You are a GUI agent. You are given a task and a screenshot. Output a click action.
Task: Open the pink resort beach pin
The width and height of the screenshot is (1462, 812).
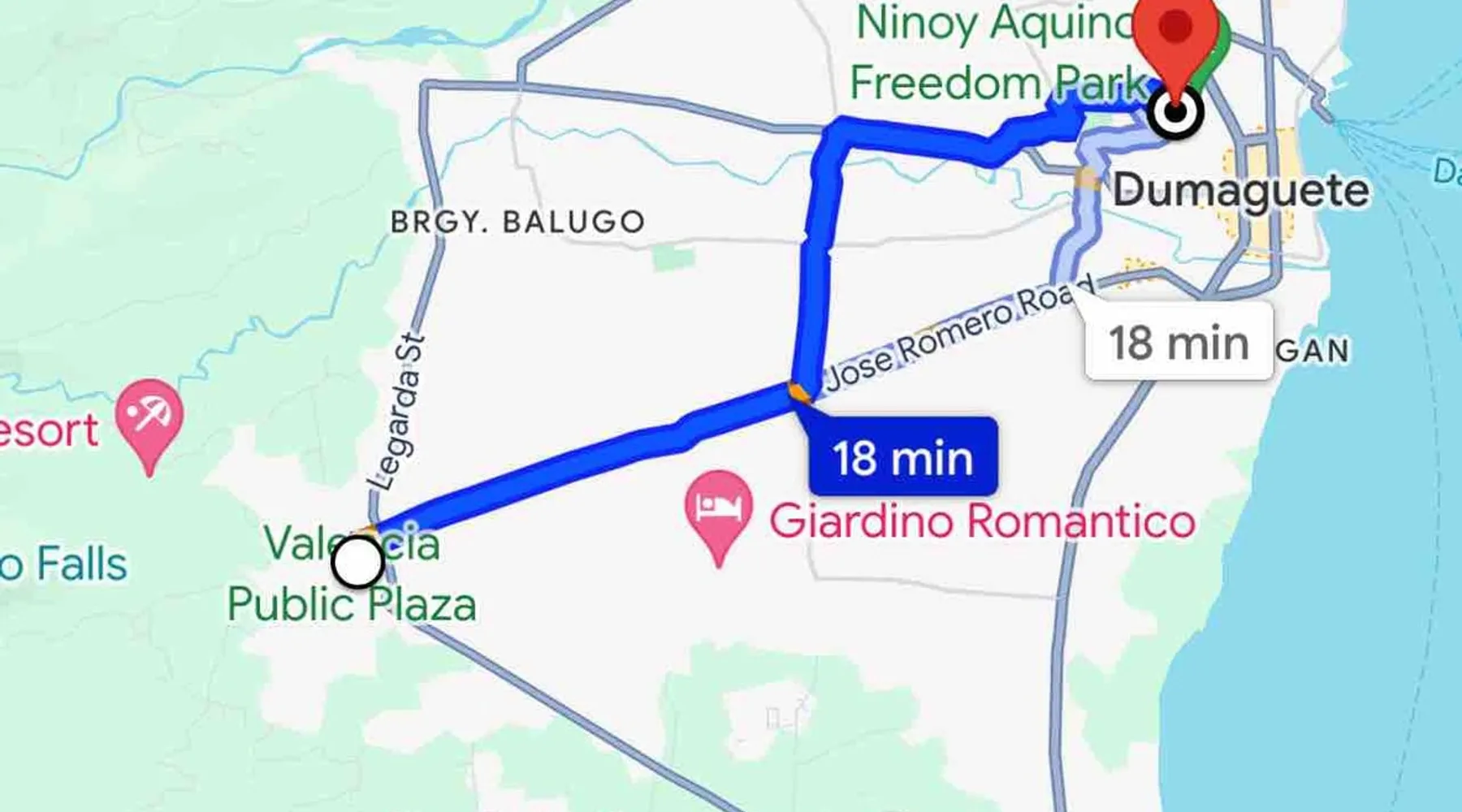tap(149, 418)
